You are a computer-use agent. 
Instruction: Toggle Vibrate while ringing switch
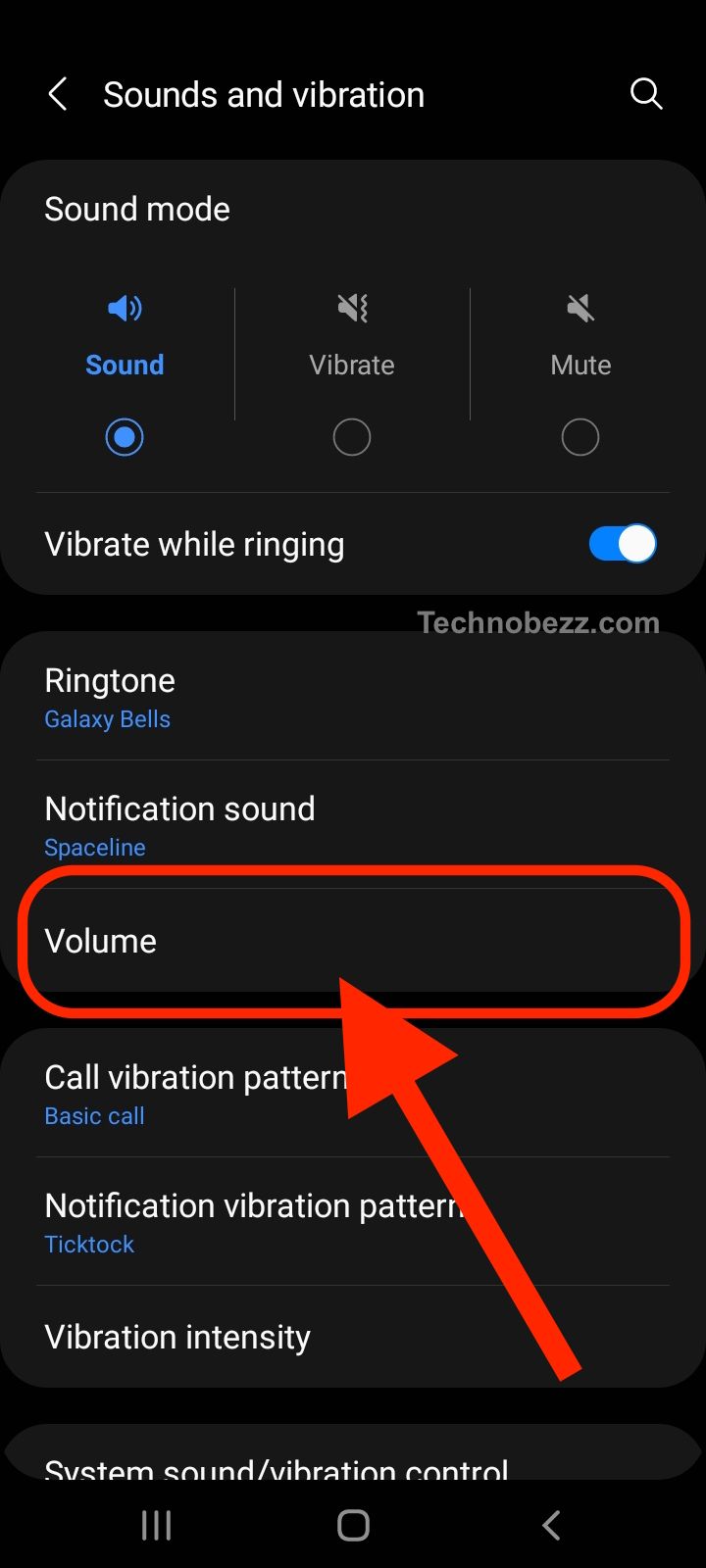click(x=623, y=544)
